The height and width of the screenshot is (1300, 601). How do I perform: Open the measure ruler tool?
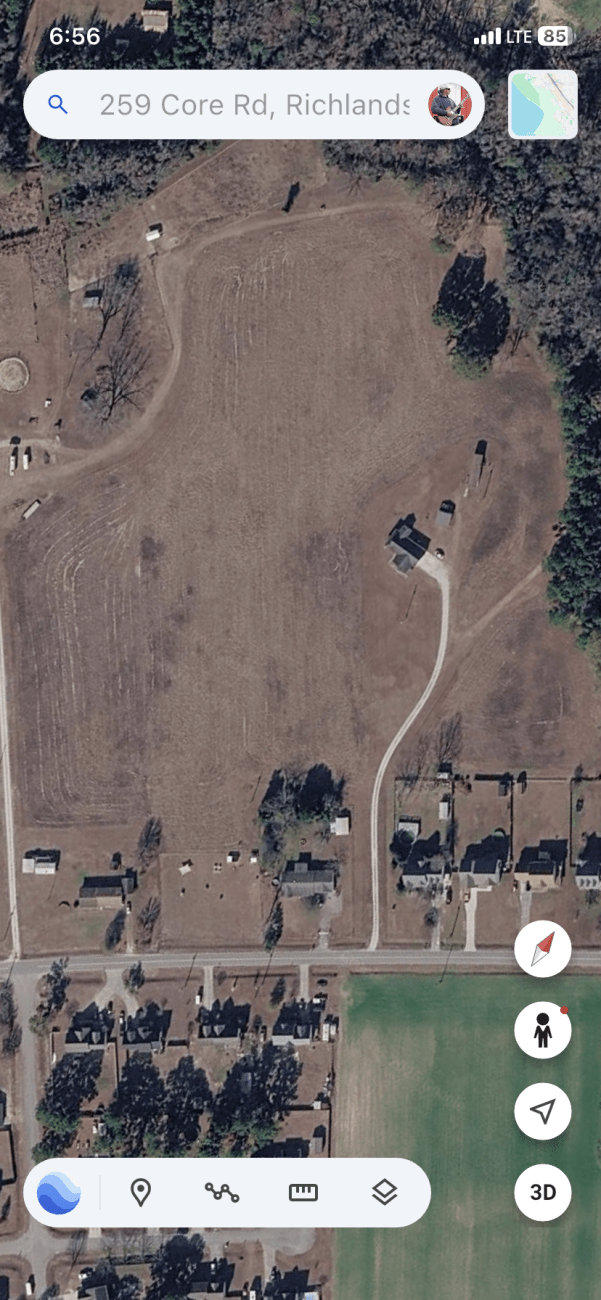click(303, 1192)
